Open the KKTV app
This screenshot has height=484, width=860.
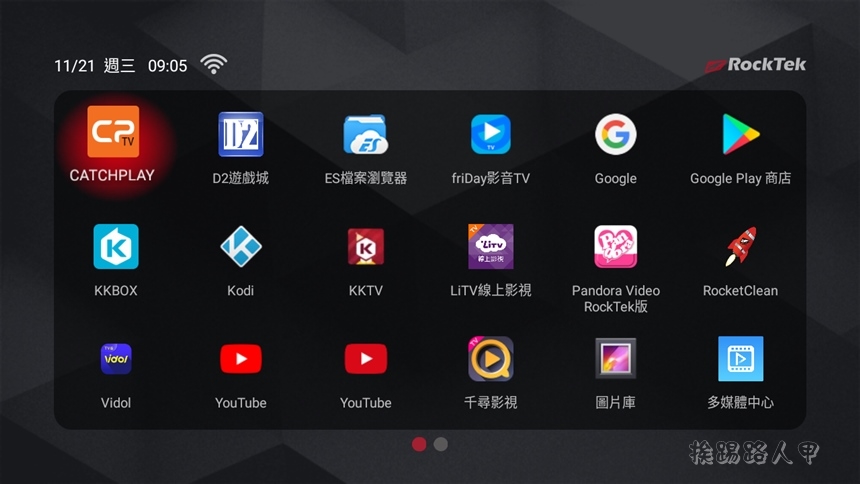366,247
